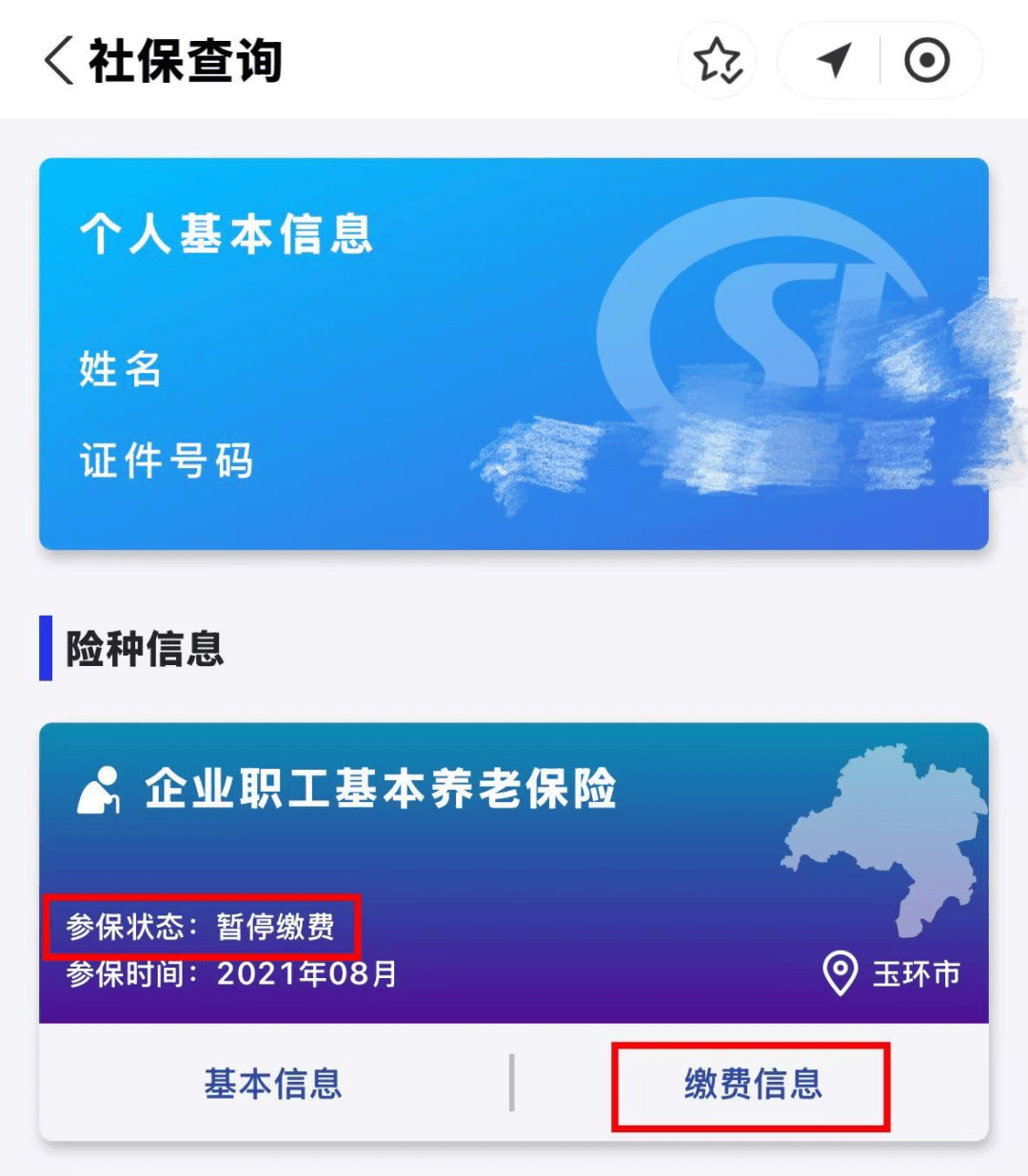View 缴费信息 payment details
Viewport: 1028px width, 1176px height.
(x=752, y=1085)
